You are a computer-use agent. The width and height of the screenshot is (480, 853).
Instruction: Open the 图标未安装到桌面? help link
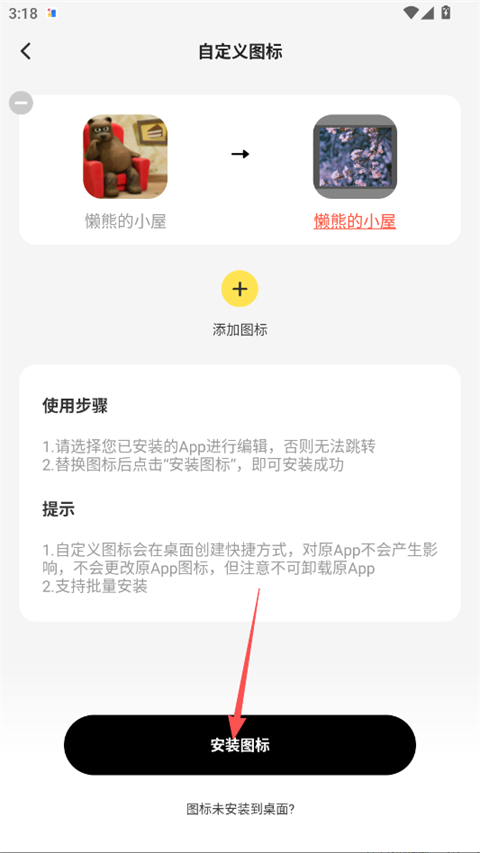pyautogui.click(x=240, y=808)
